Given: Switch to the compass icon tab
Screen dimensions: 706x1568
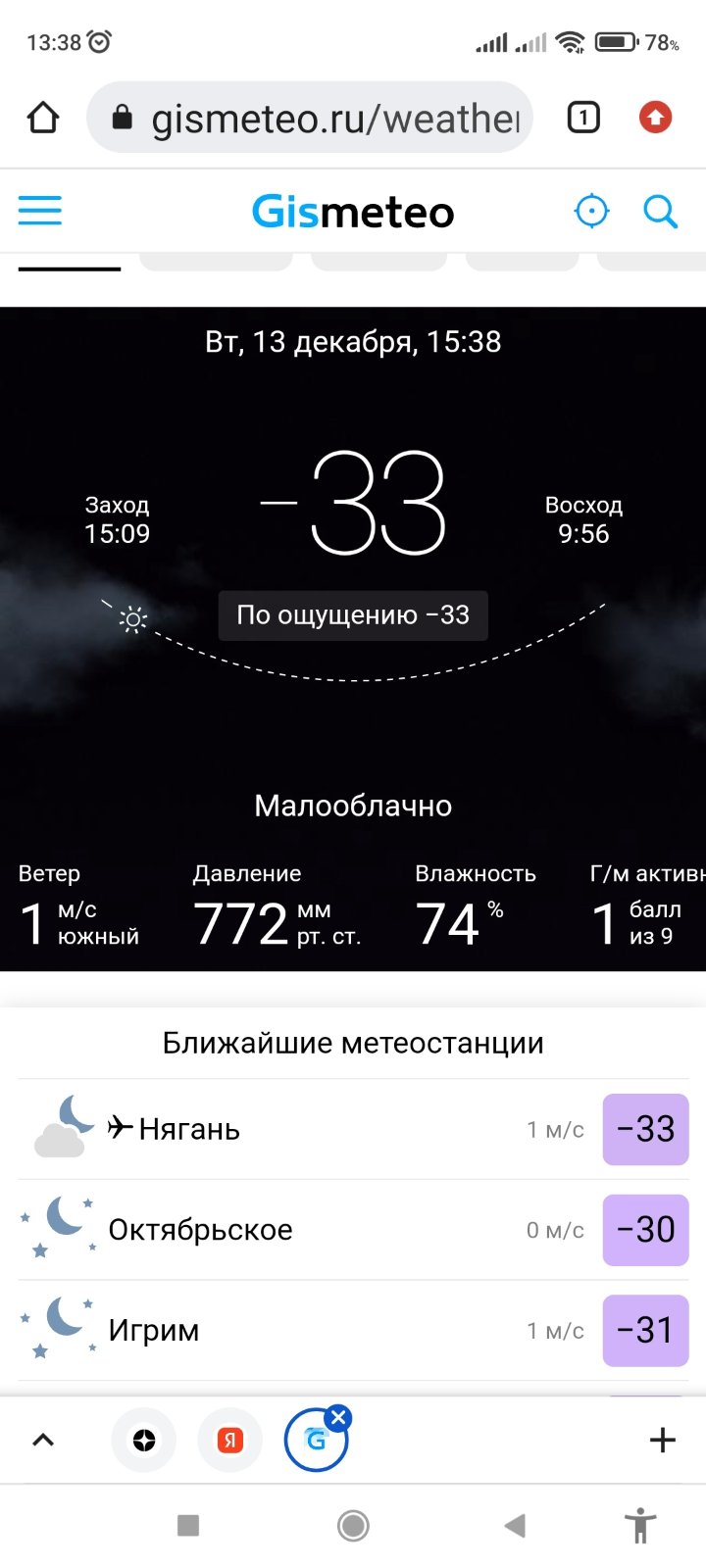Looking at the screenshot, I should (144, 1440).
